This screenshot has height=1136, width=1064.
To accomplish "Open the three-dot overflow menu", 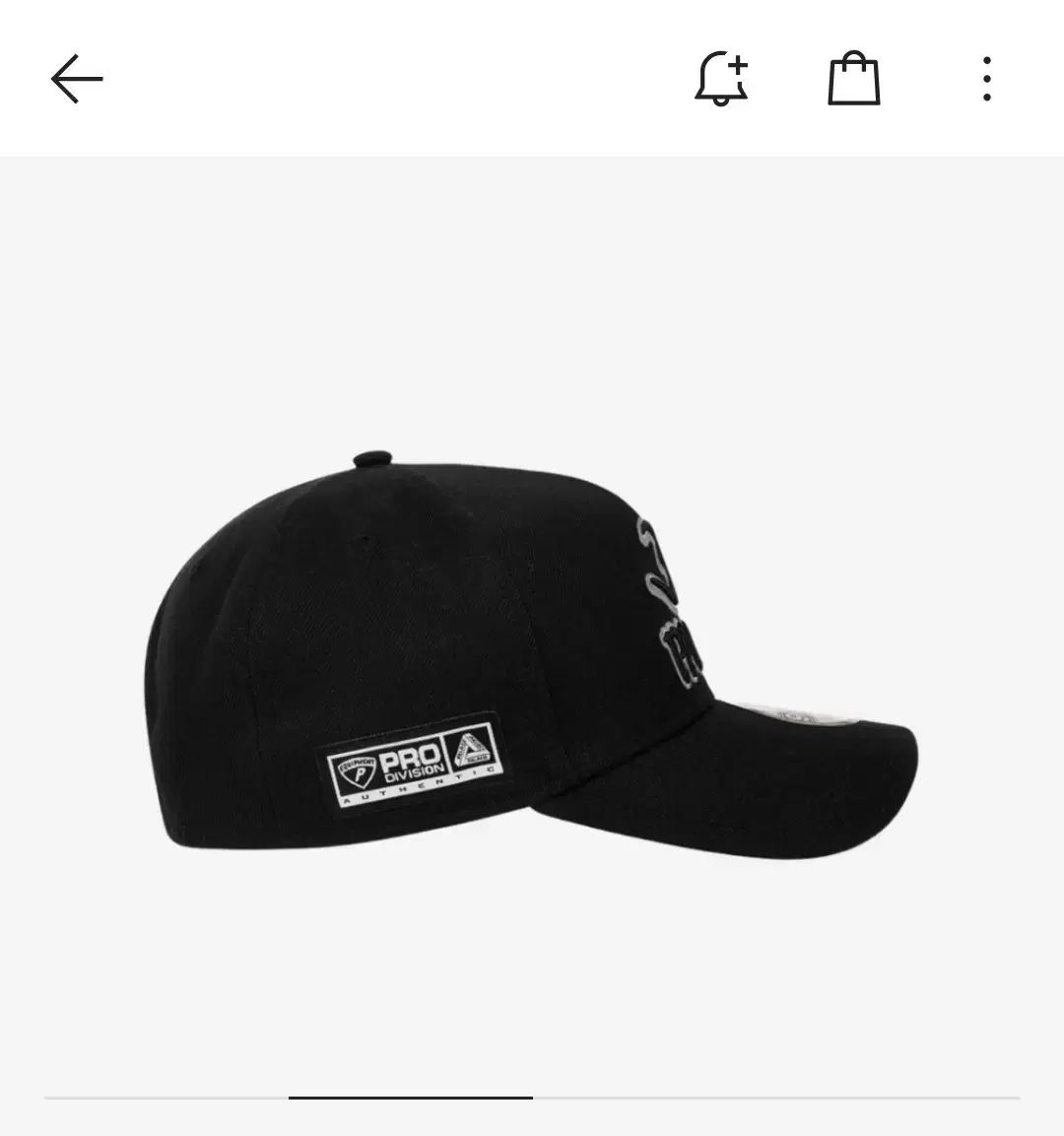I will [986, 79].
